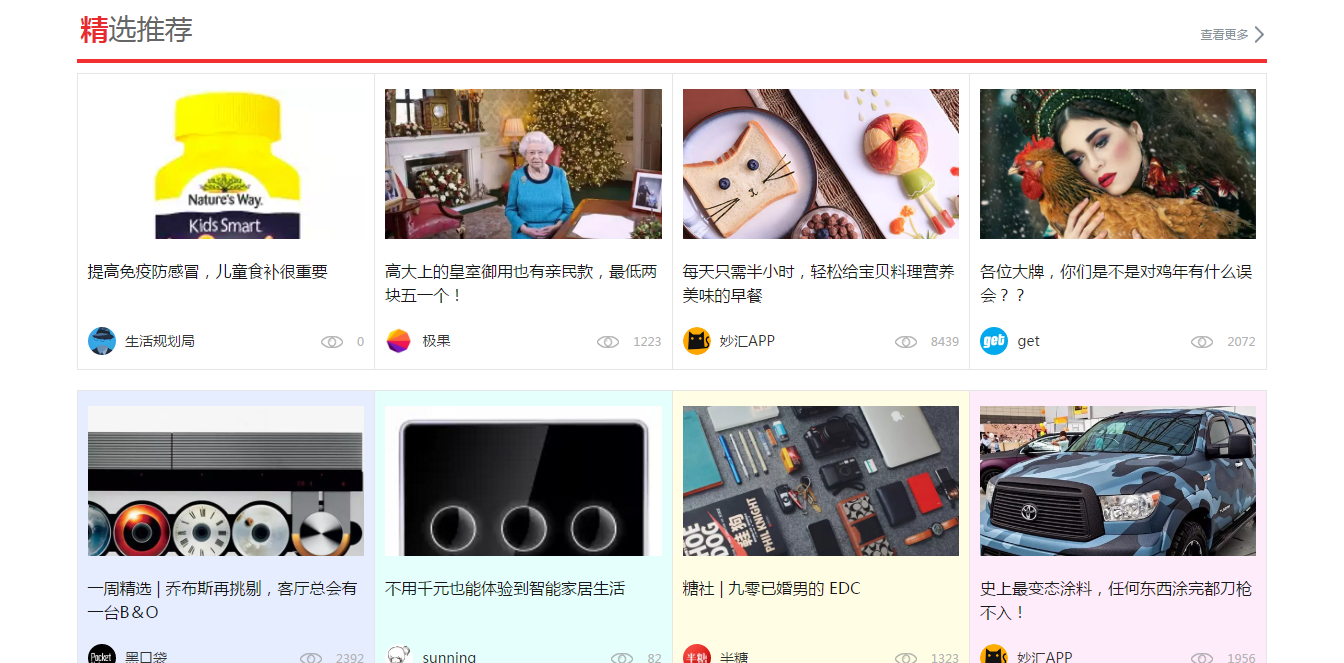Open the 一周精选 B&O article
Viewport: 1344px width, 663px height.
coord(226,481)
